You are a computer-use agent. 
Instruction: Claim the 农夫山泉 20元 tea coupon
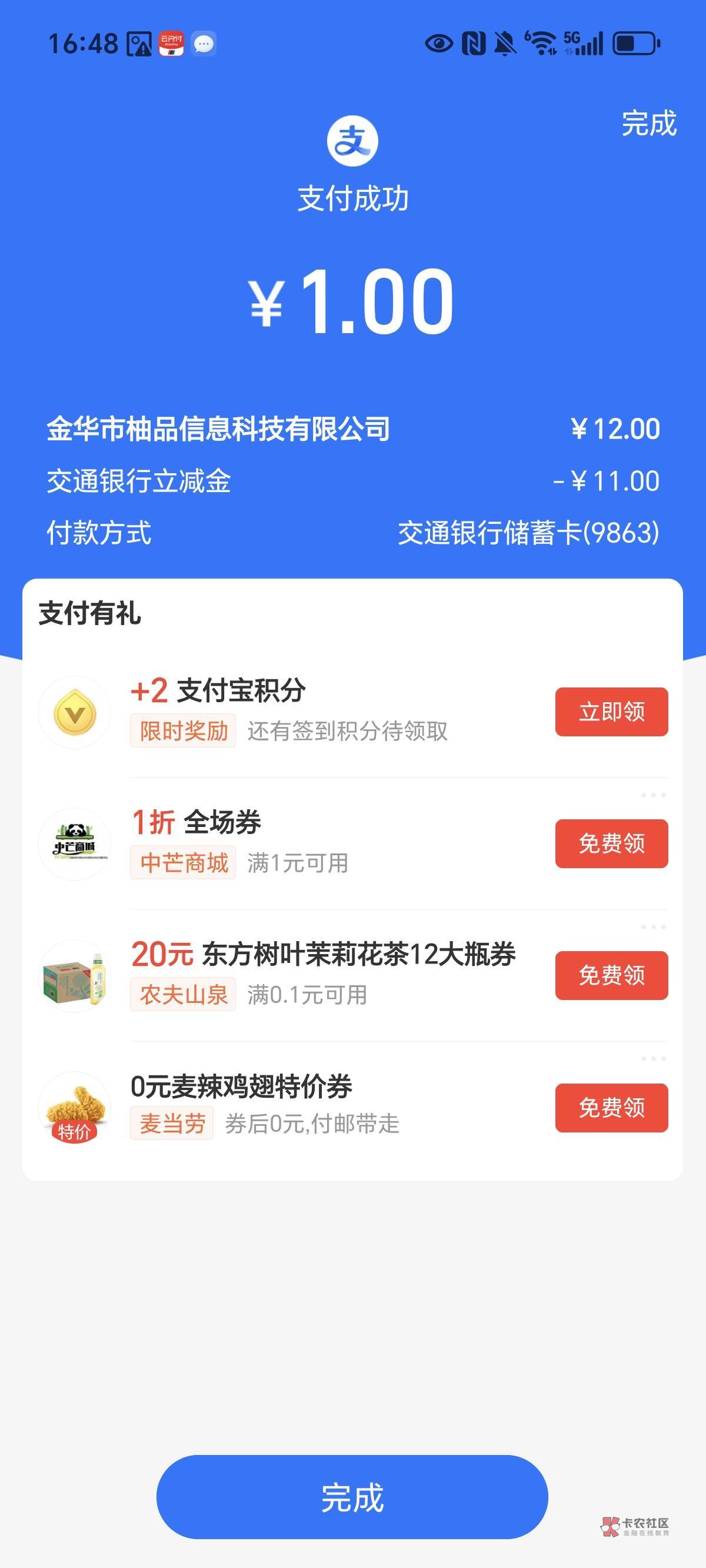611,975
